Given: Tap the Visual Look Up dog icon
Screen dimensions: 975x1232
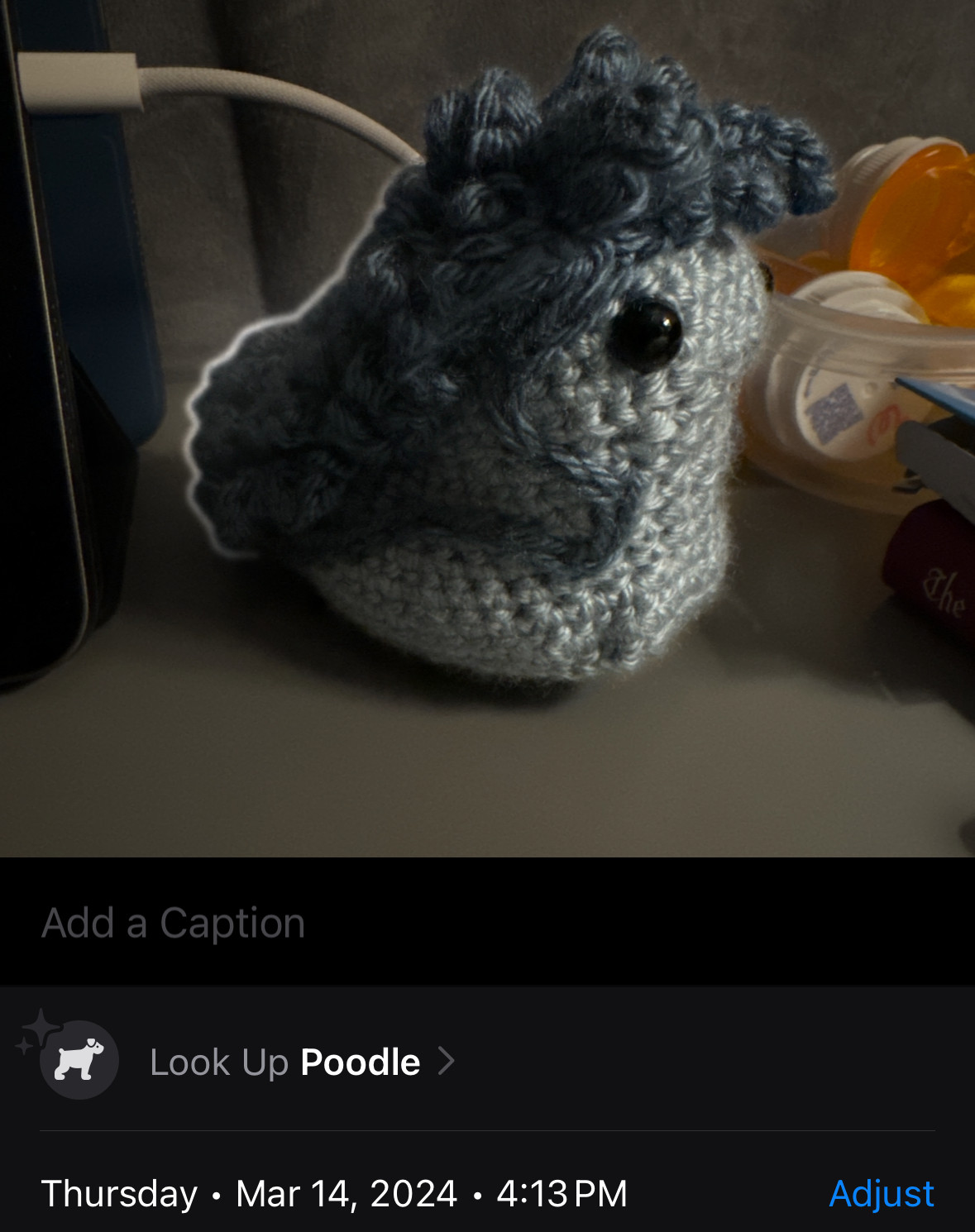Looking at the screenshot, I should click(79, 1060).
